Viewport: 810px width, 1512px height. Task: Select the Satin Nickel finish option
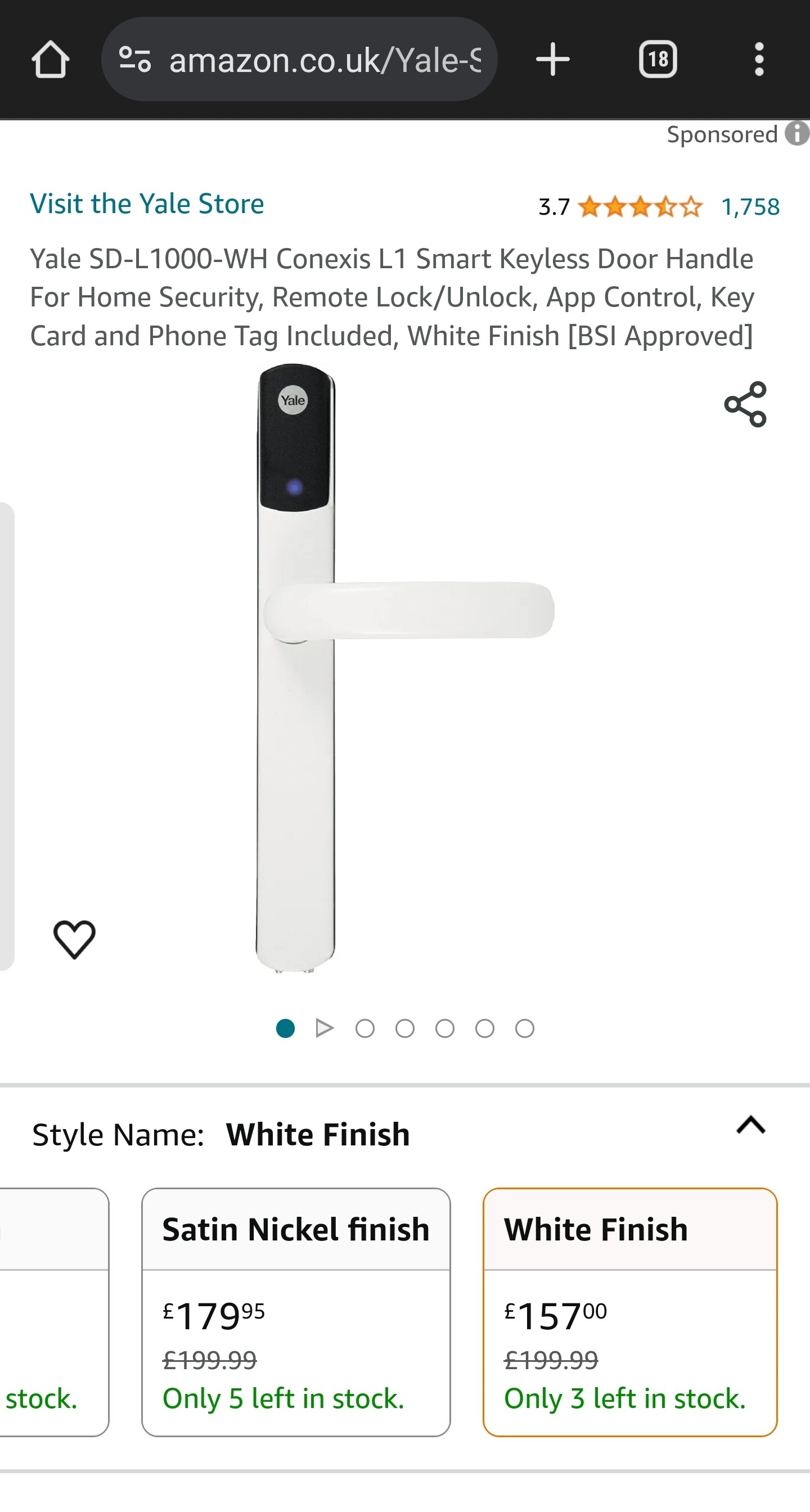[x=295, y=1311]
